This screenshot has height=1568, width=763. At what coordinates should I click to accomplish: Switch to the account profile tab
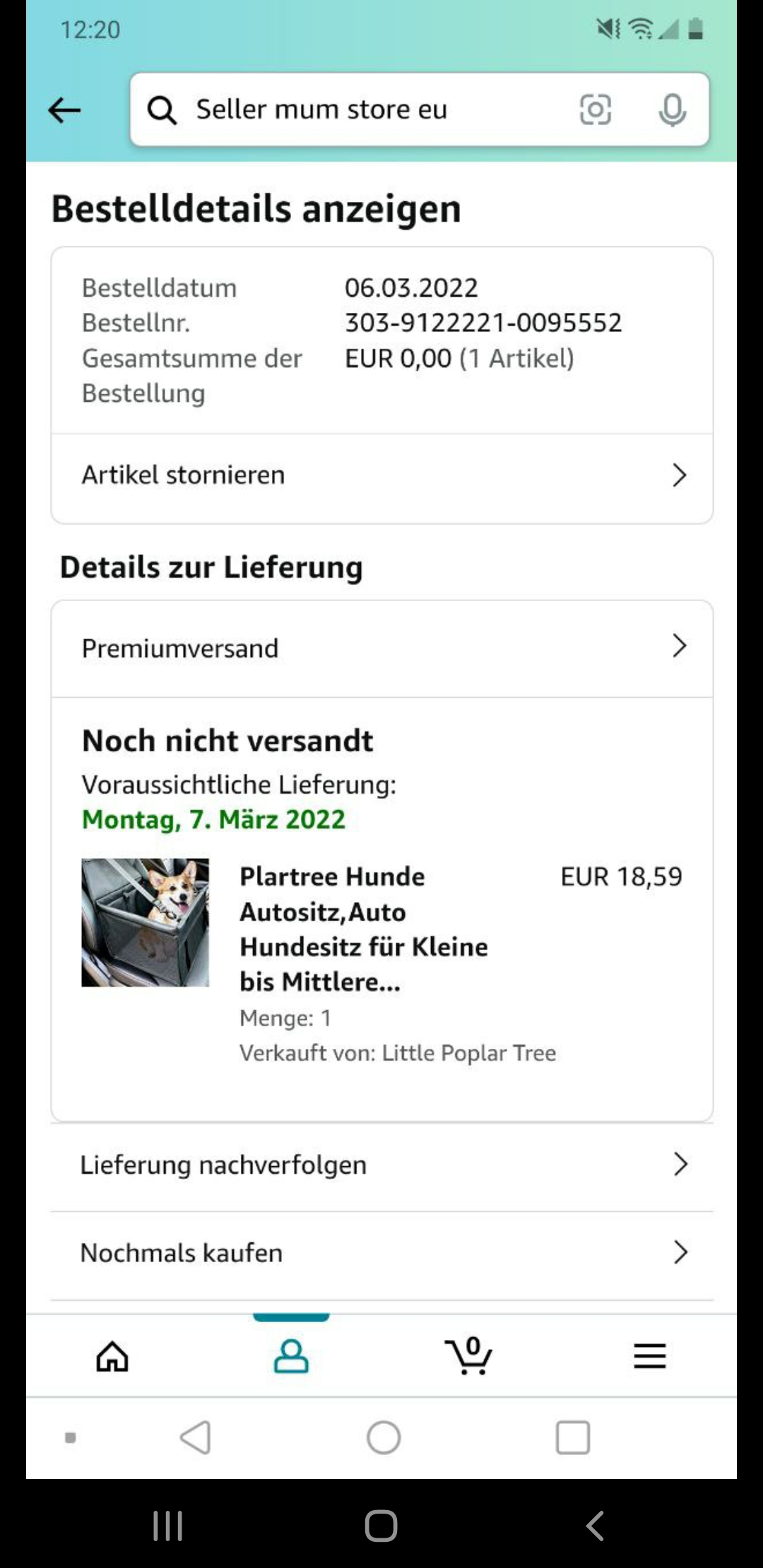pos(291,1356)
